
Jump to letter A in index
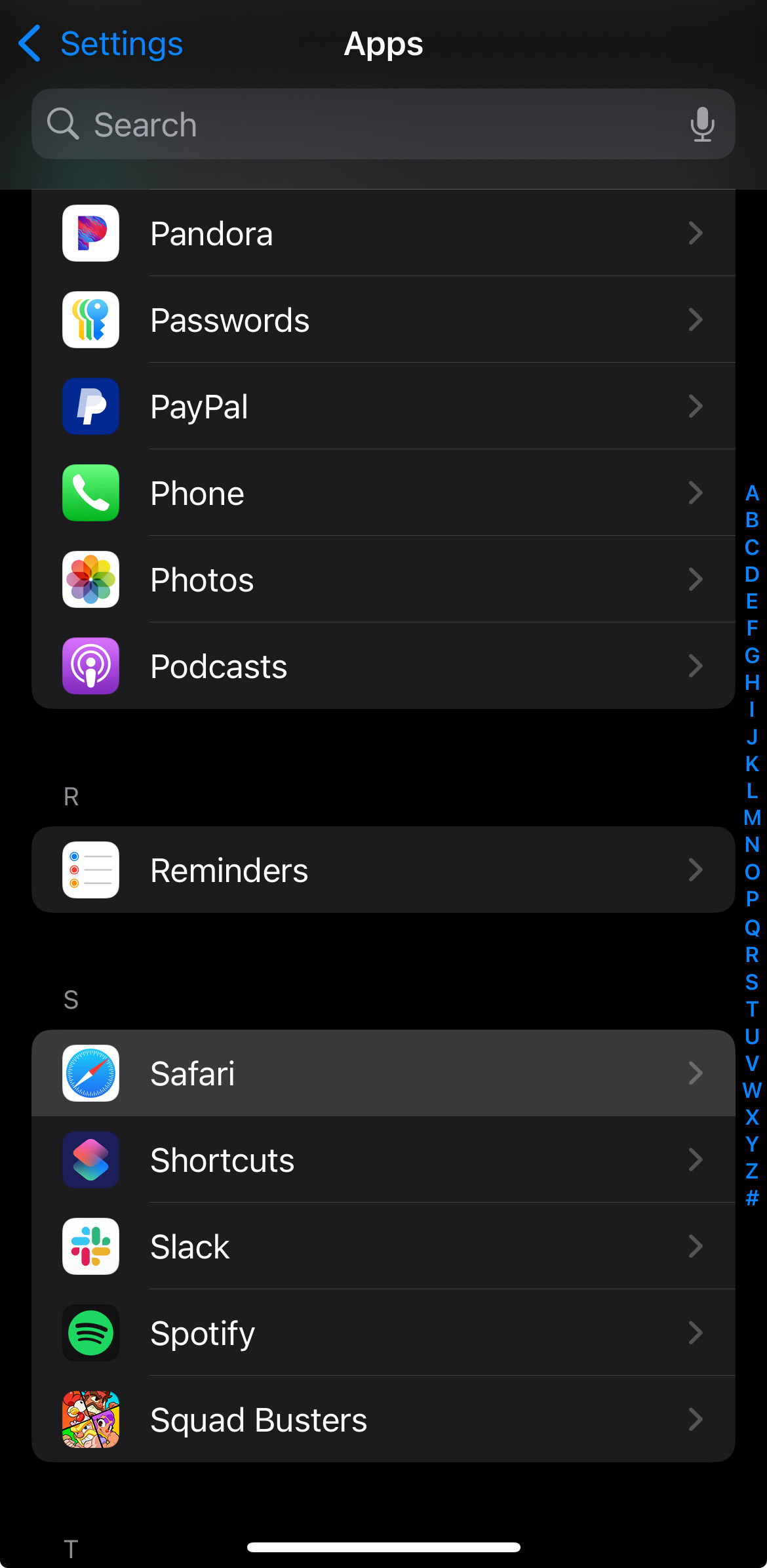click(x=752, y=493)
